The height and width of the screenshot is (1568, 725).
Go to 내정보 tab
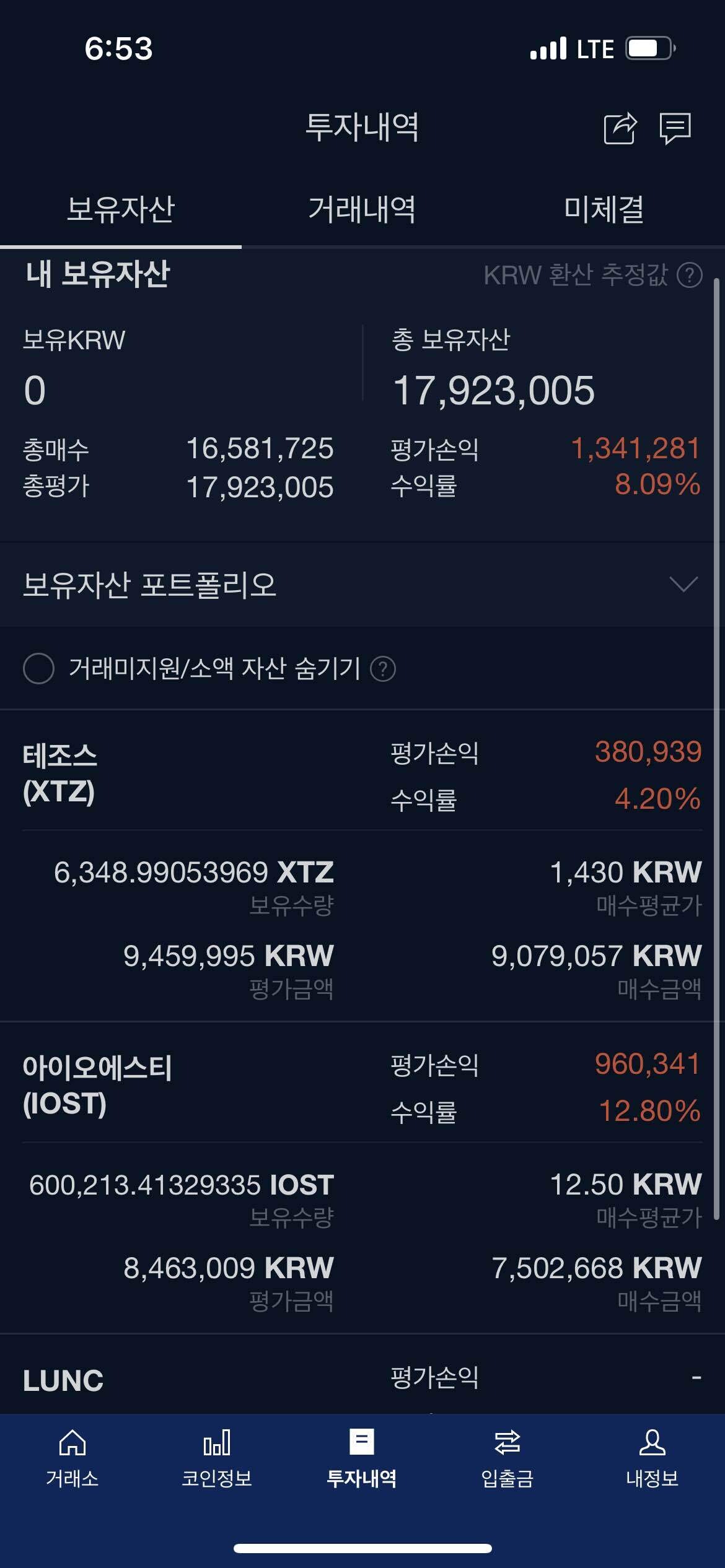(x=652, y=1458)
